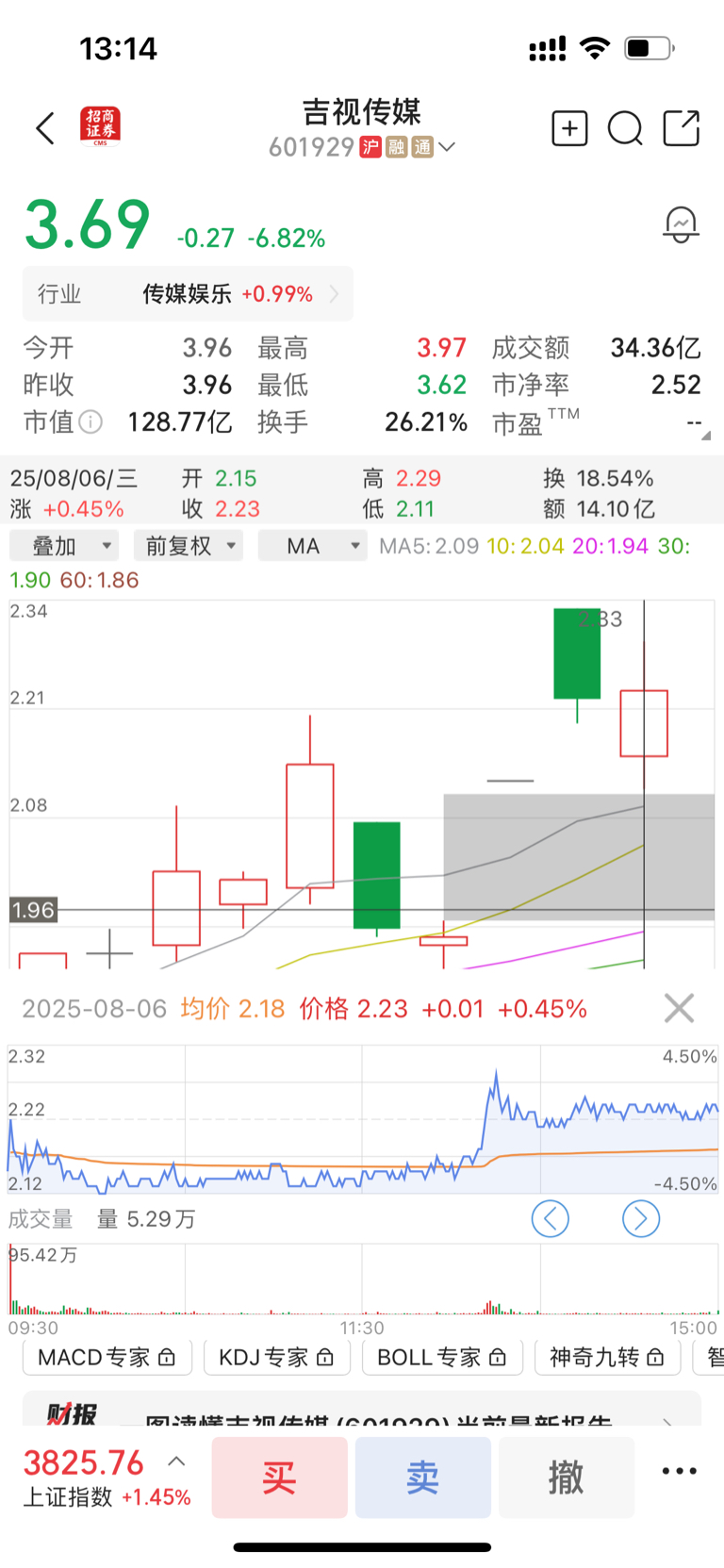This screenshot has height=1568, width=724.
Task: Go back using the top-left arrow
Action: coord(45,128)
